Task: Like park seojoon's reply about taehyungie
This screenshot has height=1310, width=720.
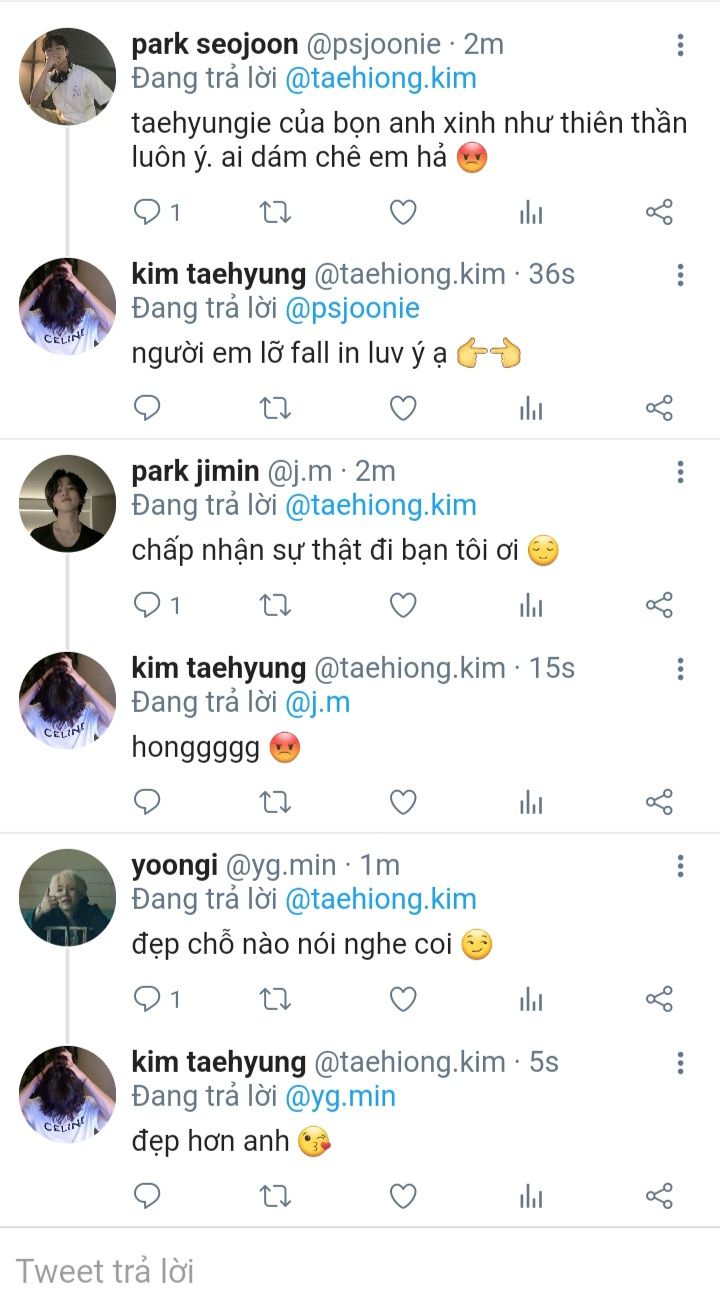Action: (x=403, y=212)
